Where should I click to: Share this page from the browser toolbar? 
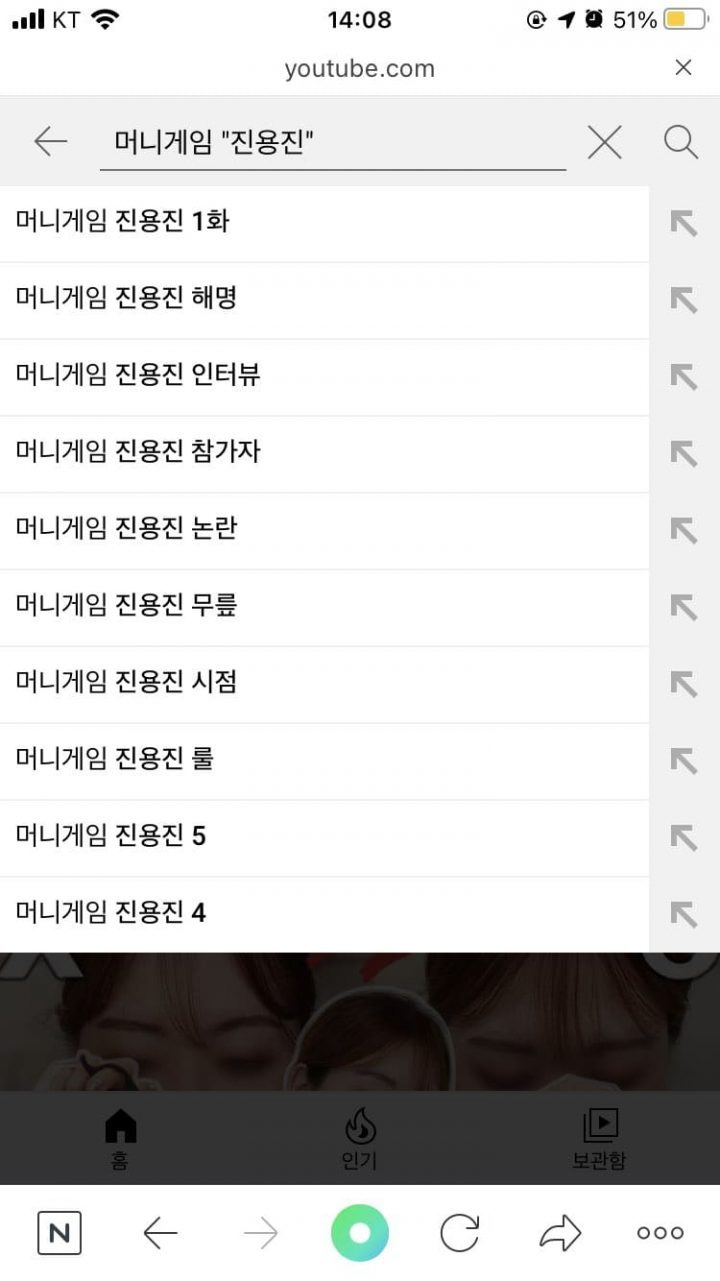pos(560,1233)
